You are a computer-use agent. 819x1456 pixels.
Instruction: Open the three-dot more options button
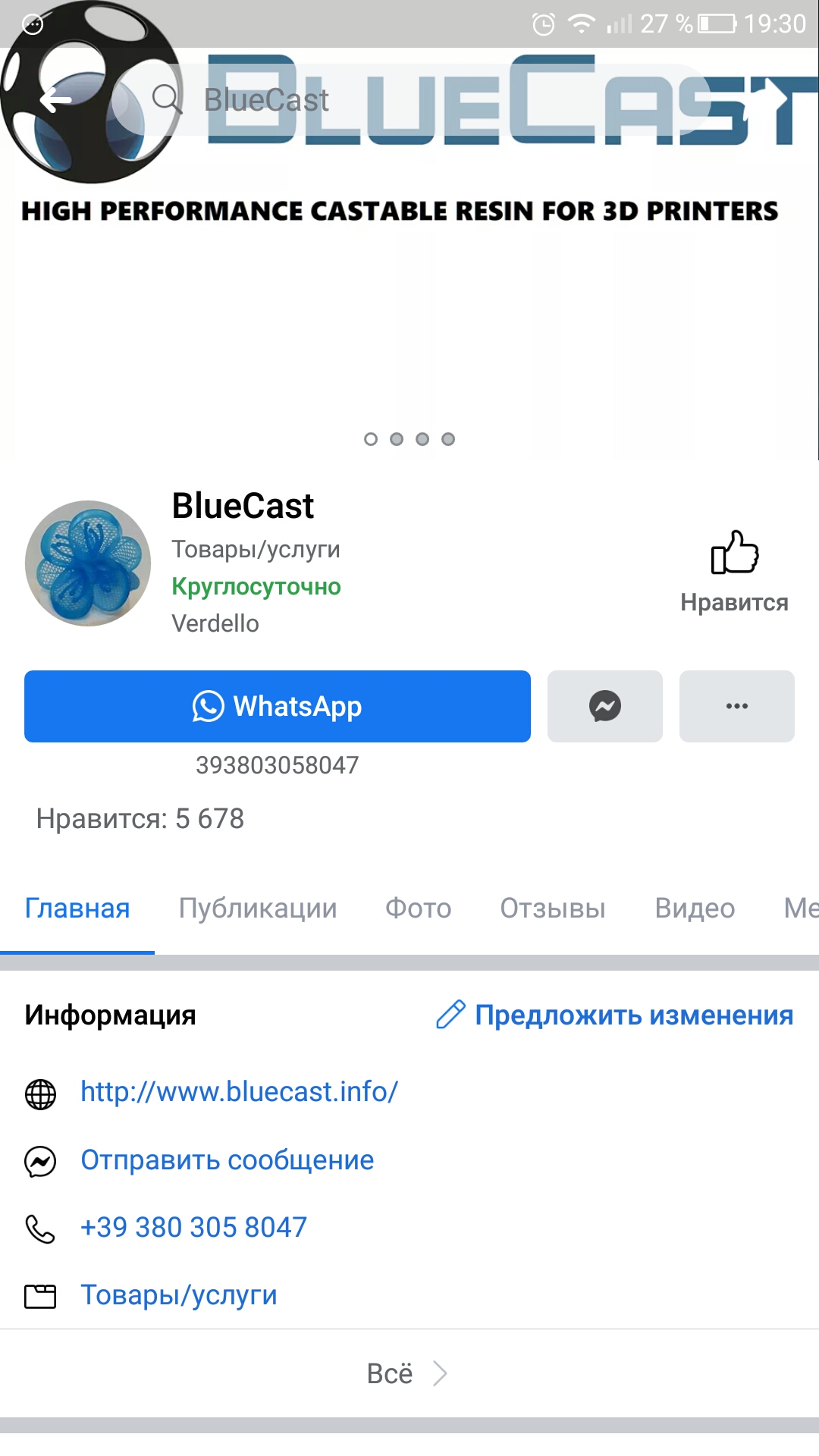pos(736,706)
